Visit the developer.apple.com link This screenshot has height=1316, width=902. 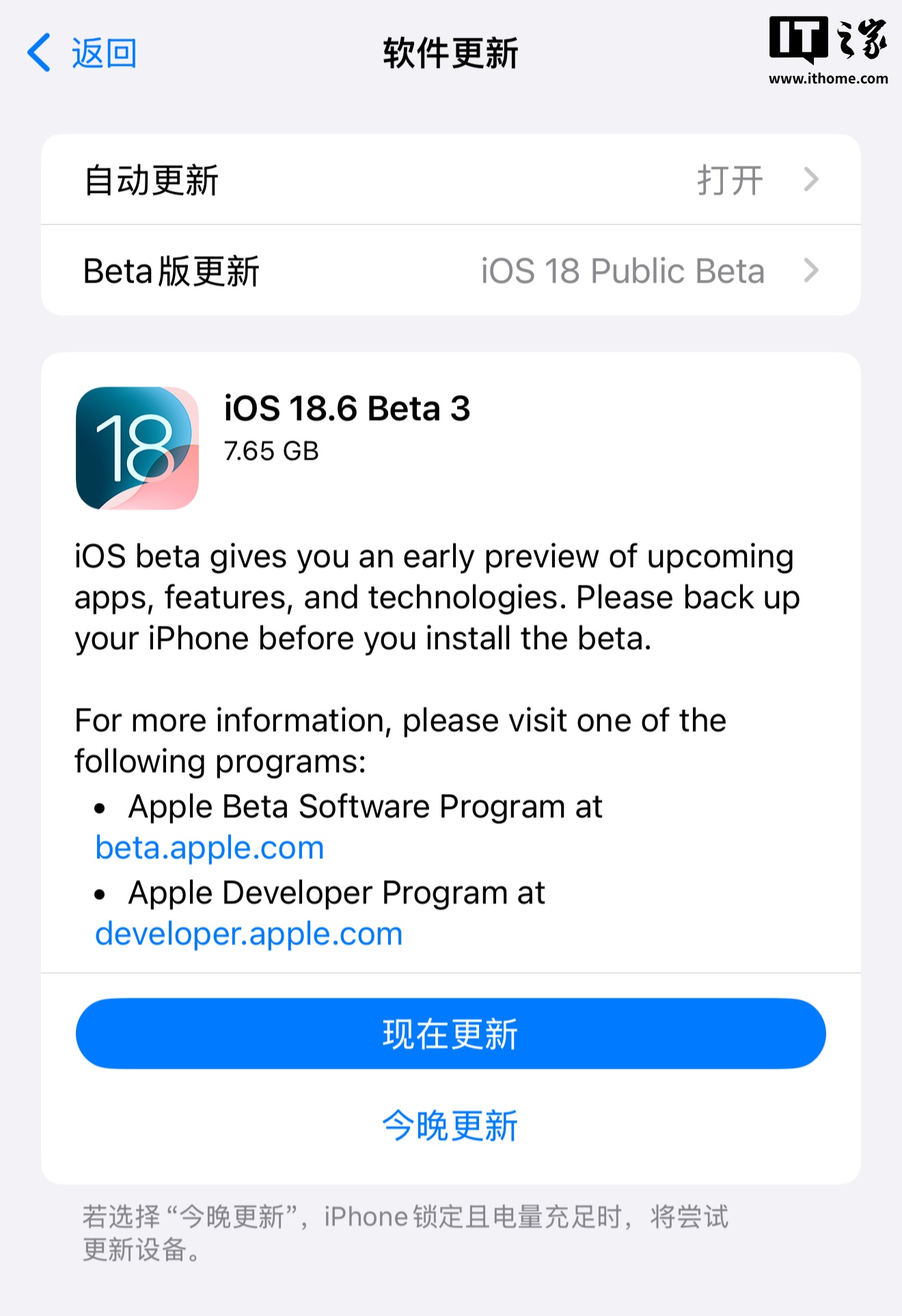[249, 934]
